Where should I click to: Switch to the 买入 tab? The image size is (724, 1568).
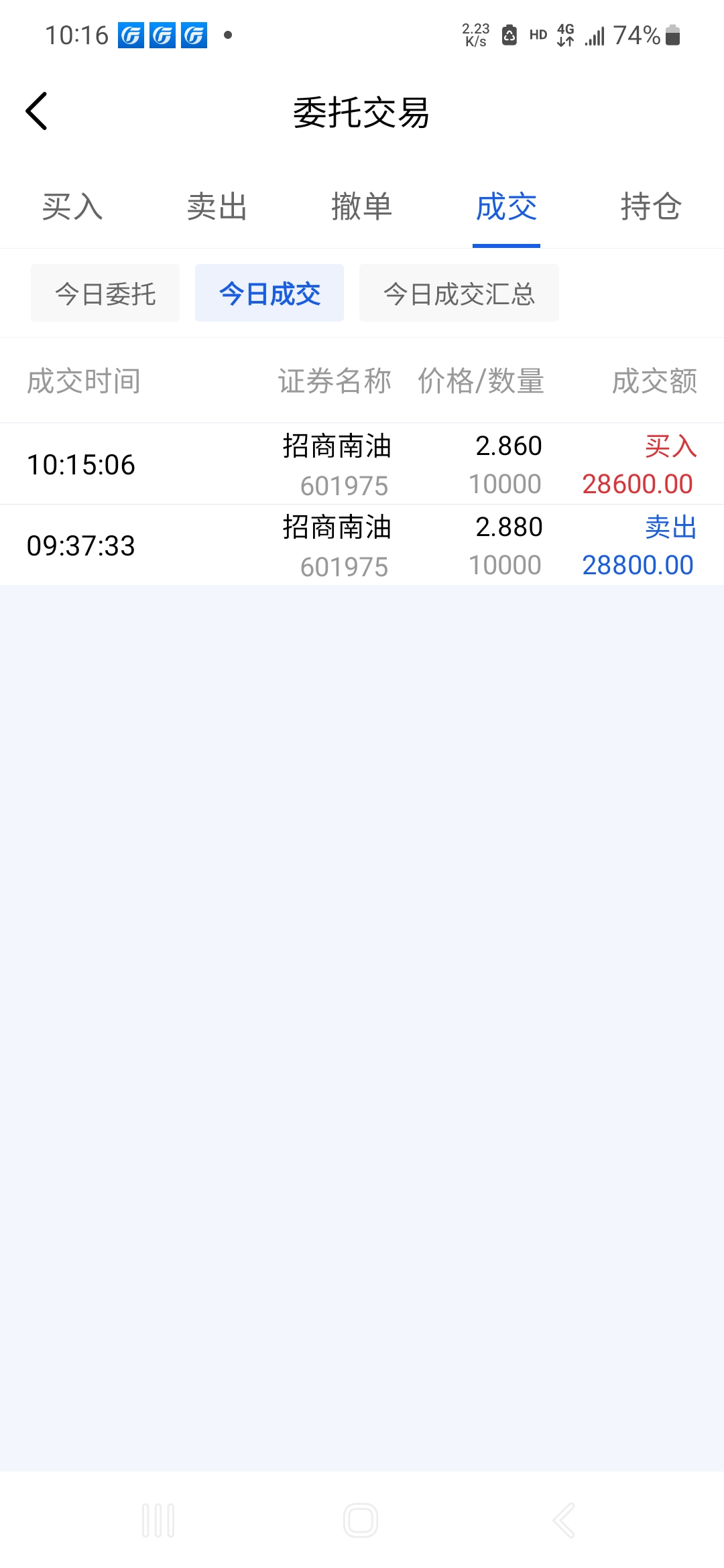[72, 206]
